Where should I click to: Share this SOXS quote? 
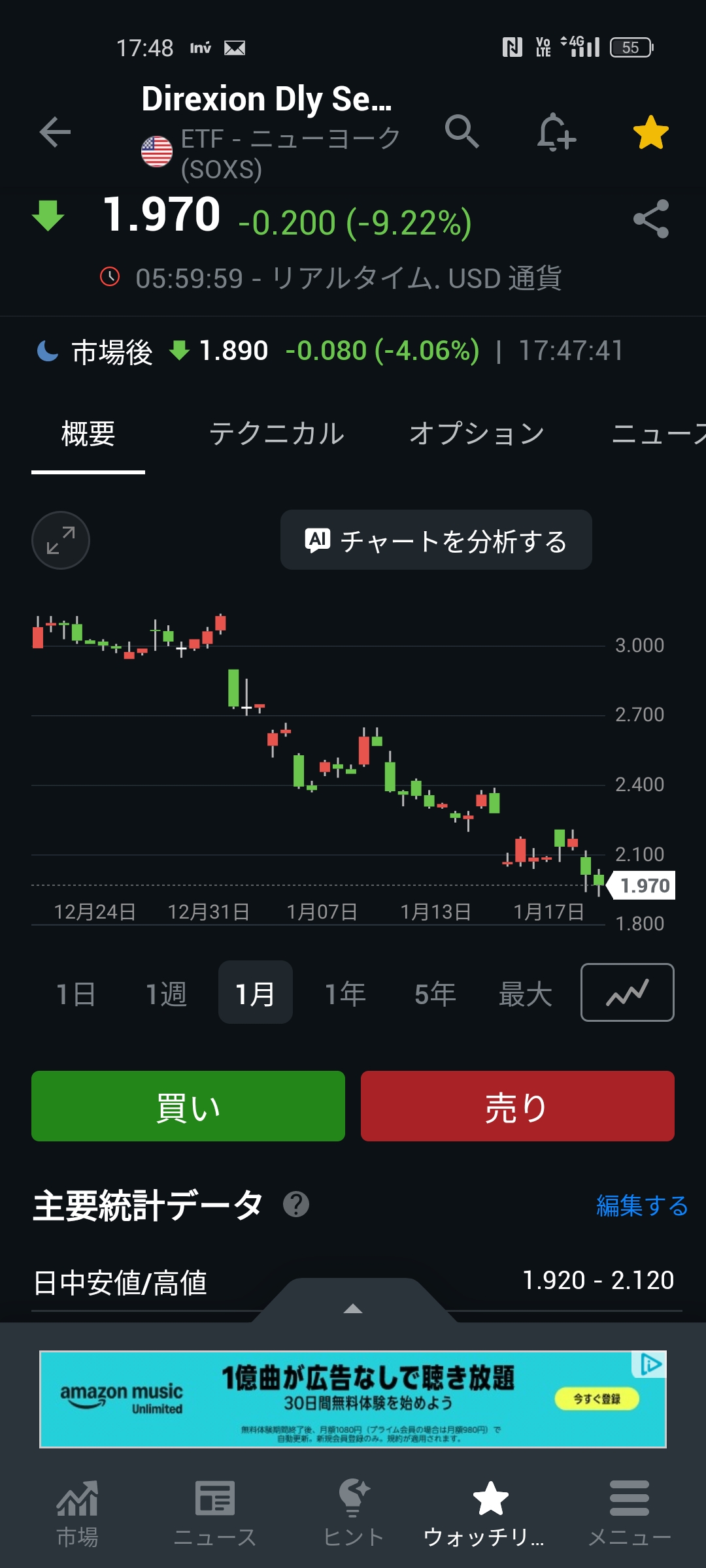651,219
